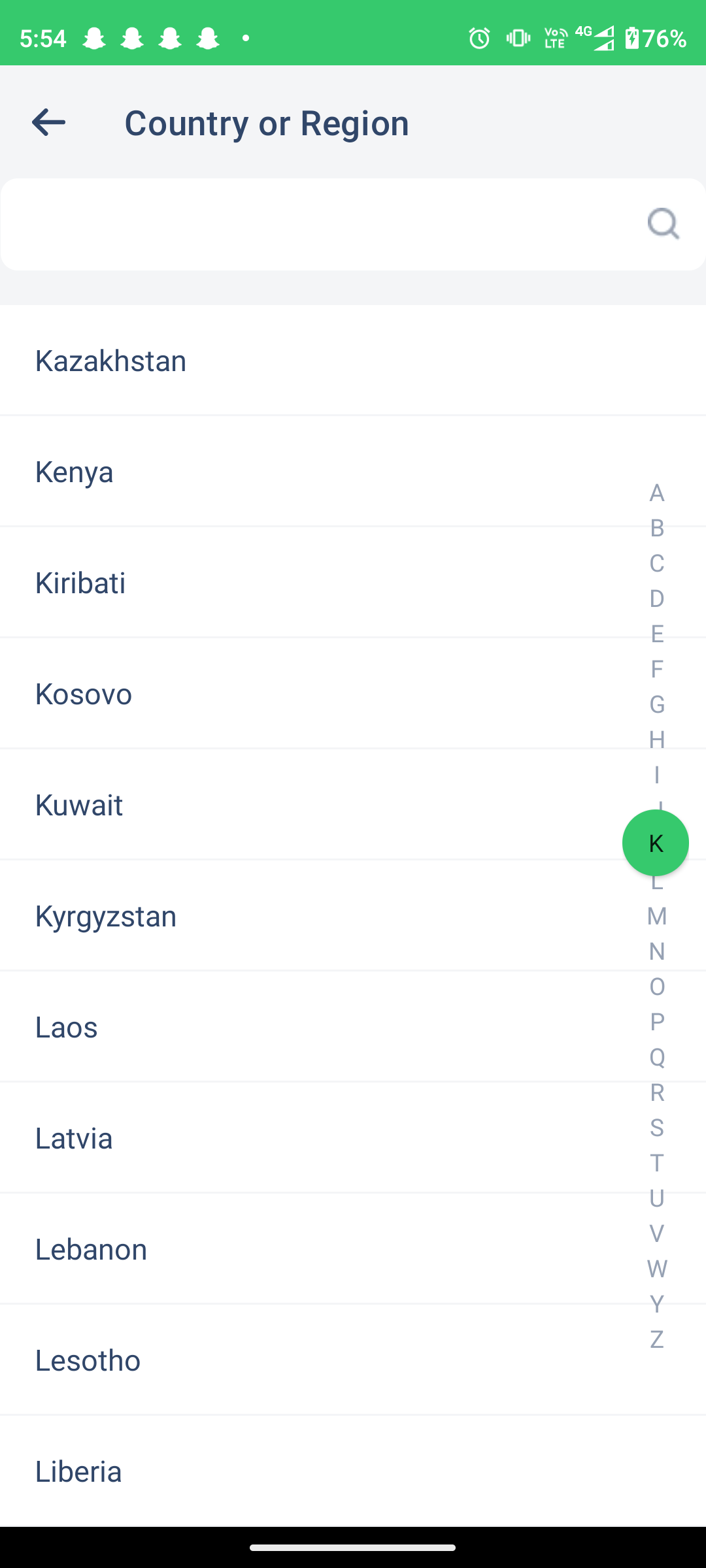Screen dimensions: 706x1568
Task: Tap Laos in the country list
Action: tap(67, 1027)
